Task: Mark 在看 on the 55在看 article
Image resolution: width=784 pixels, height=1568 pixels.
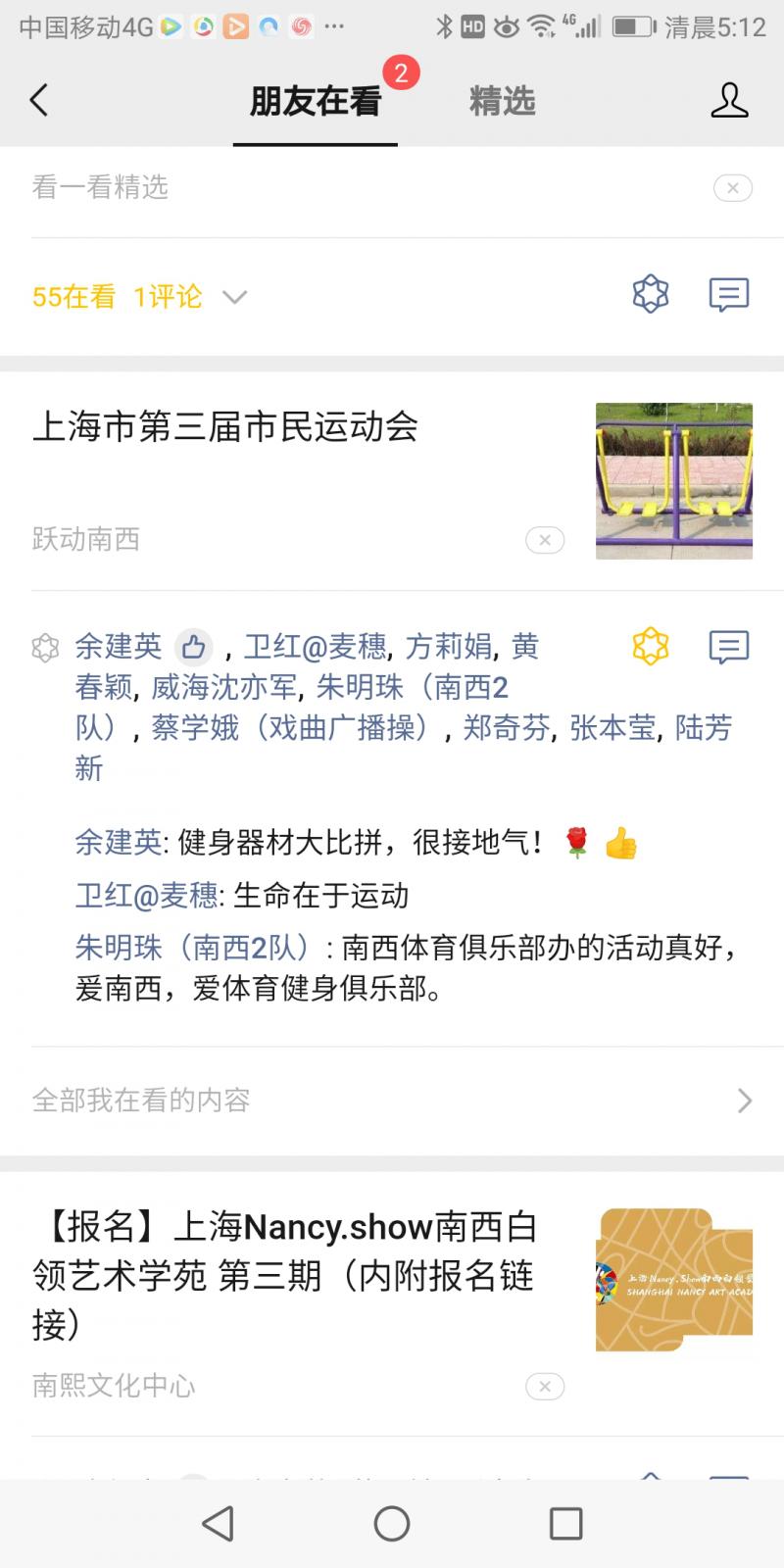Action: pyautogui.click(x=650, y=294)
